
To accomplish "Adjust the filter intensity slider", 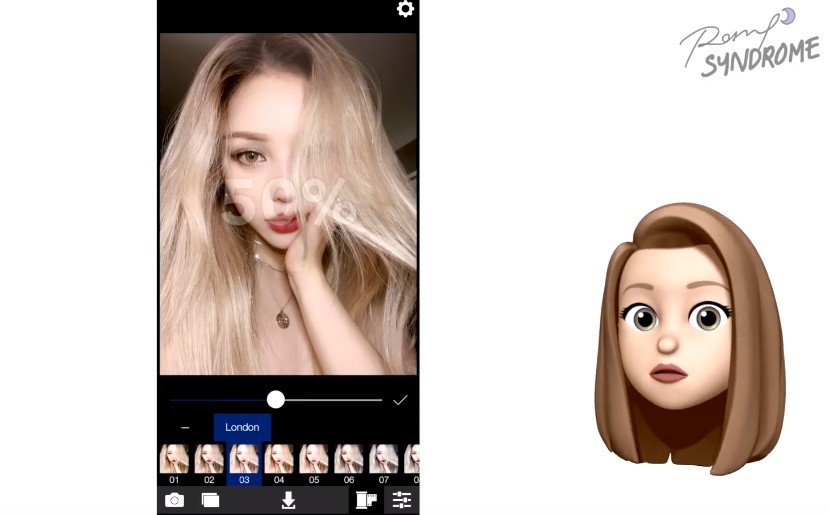I will point(276,400).
